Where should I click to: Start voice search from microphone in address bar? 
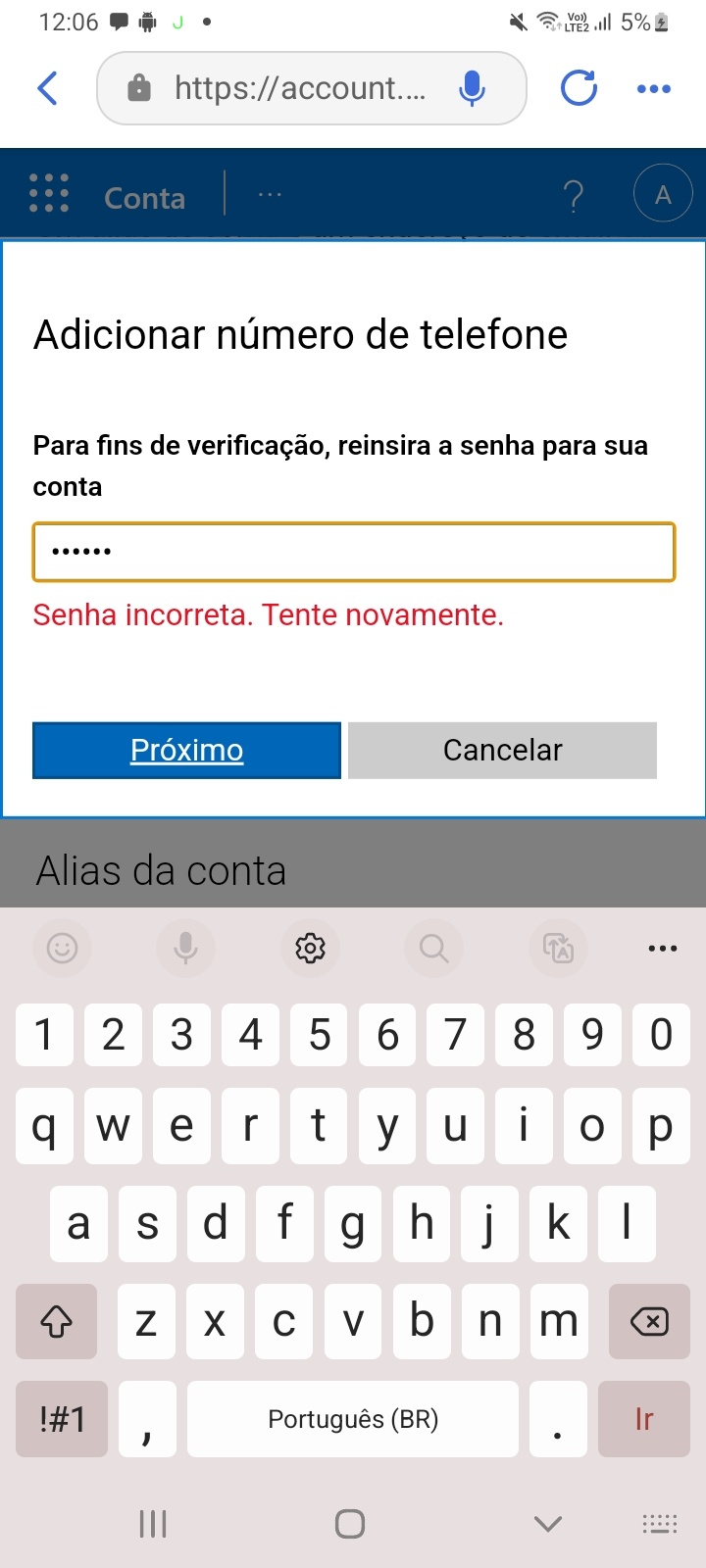472,88
